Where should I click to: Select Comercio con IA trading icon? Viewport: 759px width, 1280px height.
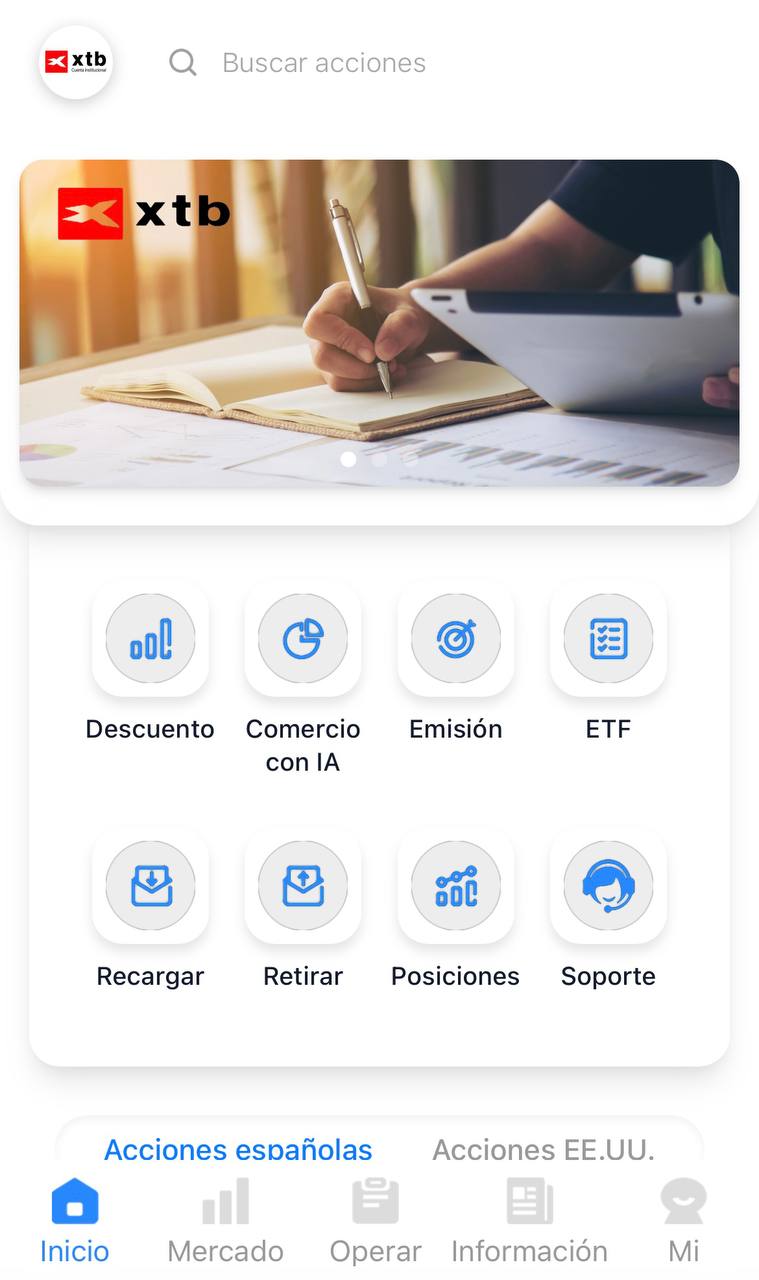[303, 639]
